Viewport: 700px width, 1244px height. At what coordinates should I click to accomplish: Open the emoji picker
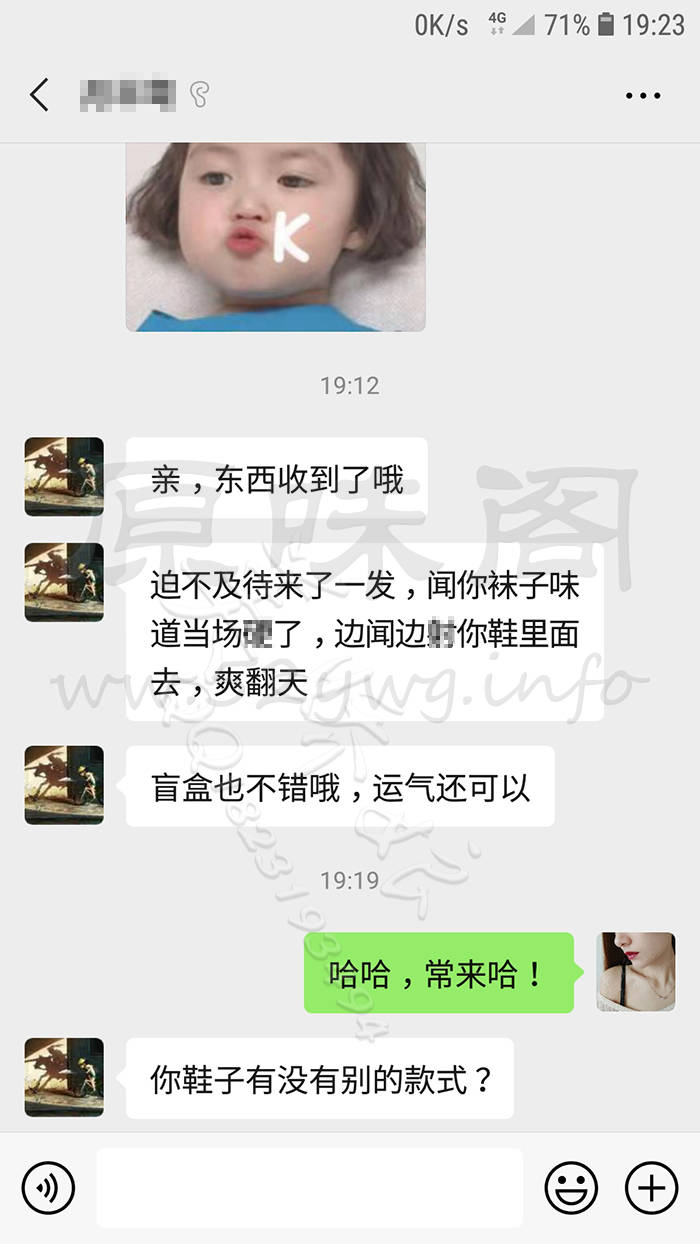[x=571, y=1188]
